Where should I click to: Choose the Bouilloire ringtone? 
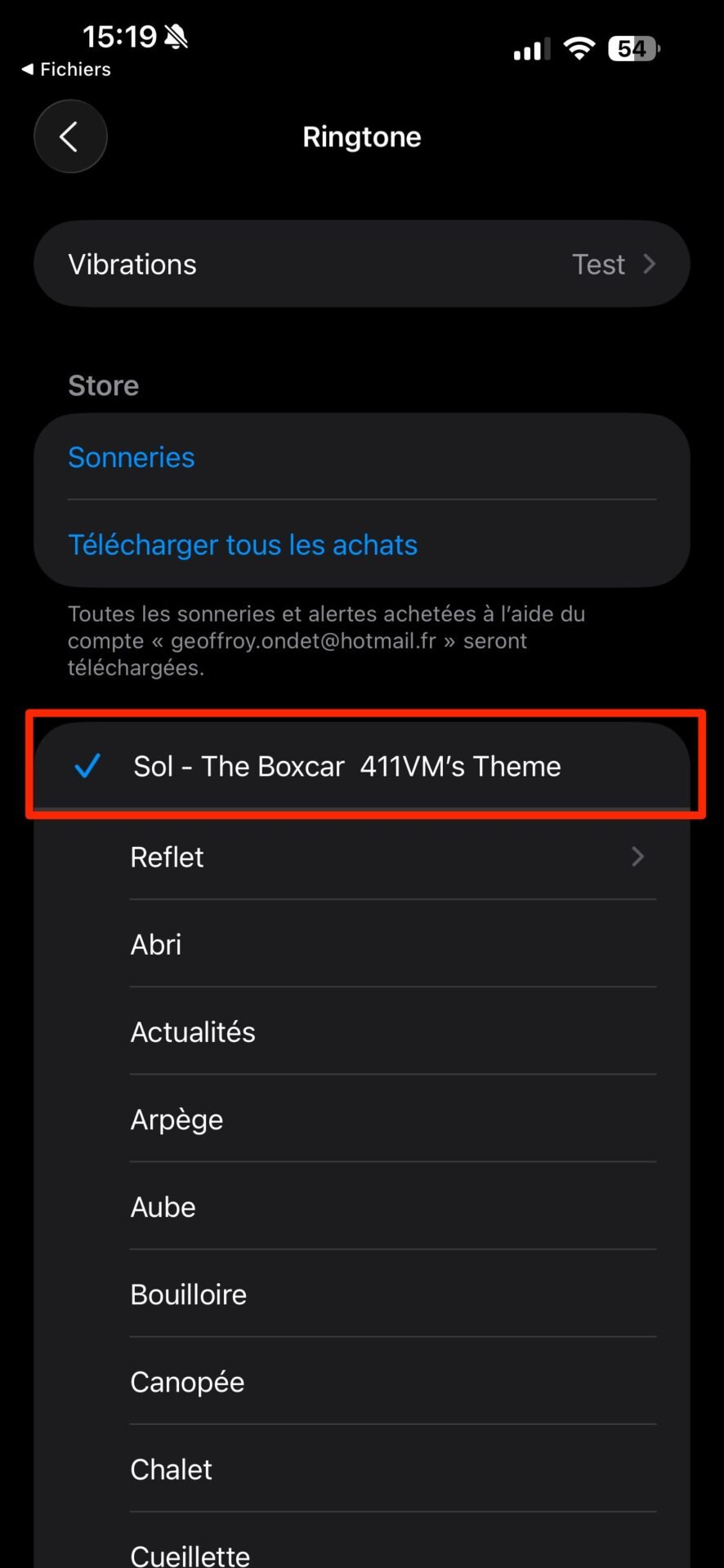point(362,1294)
